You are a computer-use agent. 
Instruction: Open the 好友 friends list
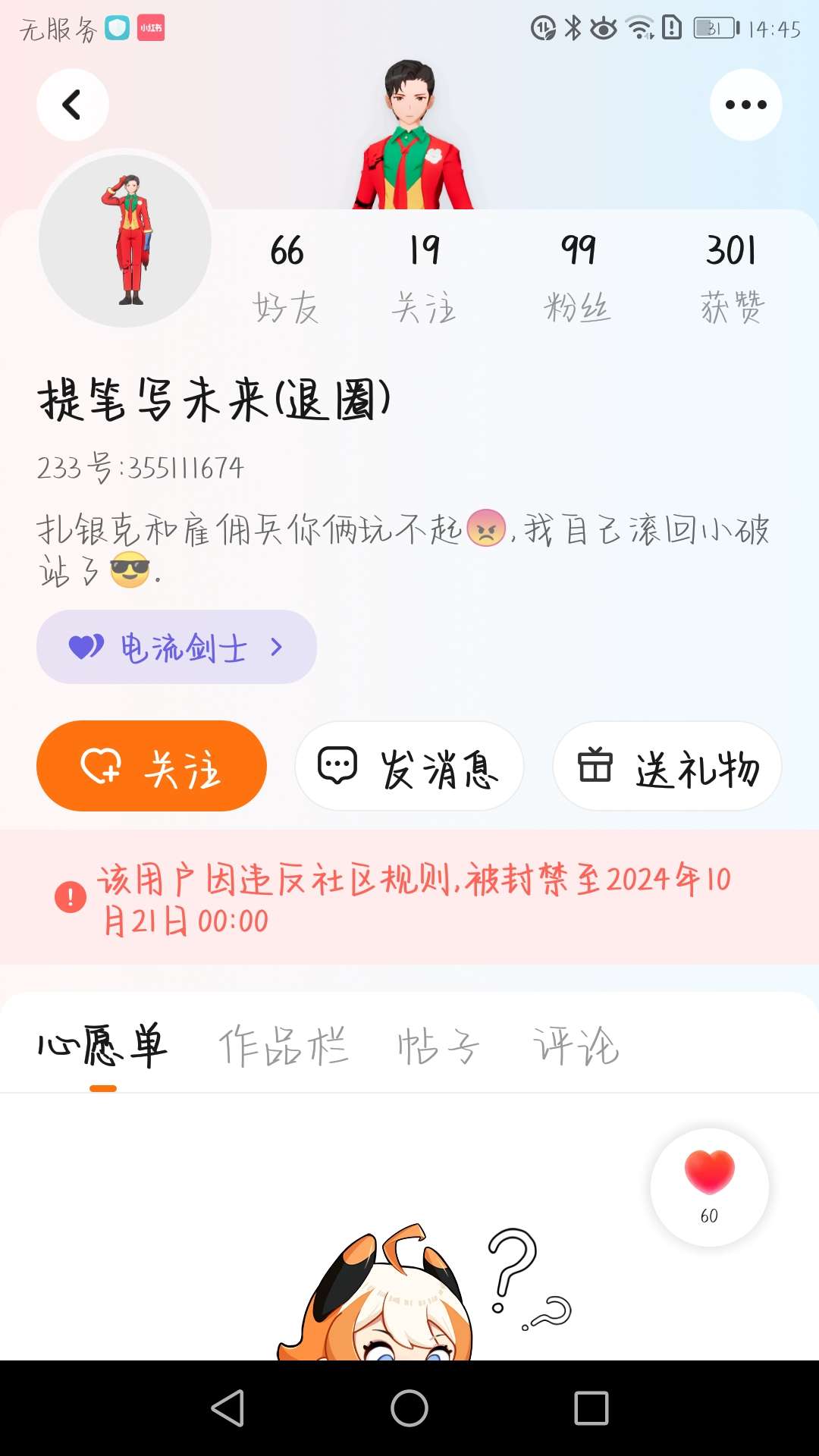coord(287,278)
